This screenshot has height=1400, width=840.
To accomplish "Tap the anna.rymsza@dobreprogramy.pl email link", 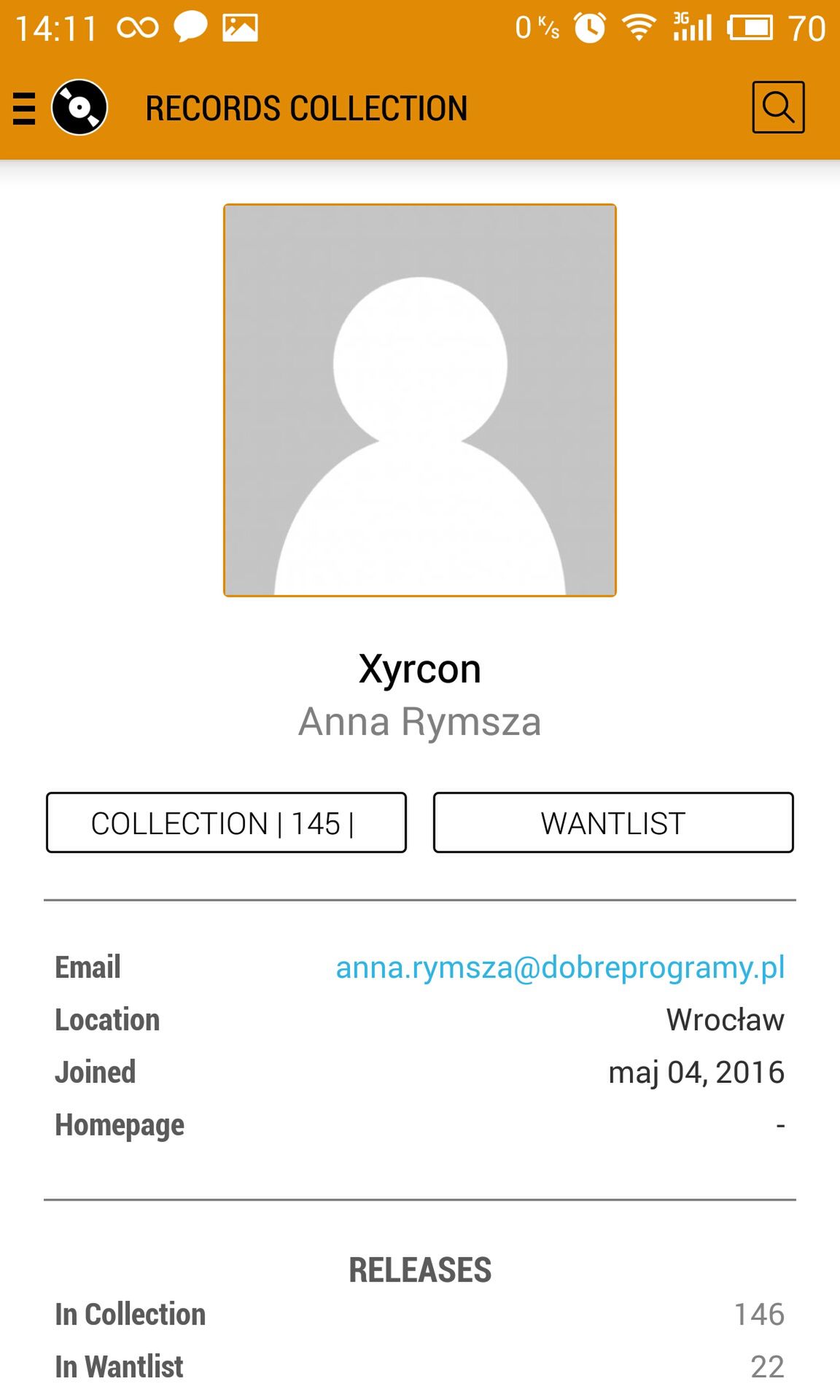I will pos(560,968).
